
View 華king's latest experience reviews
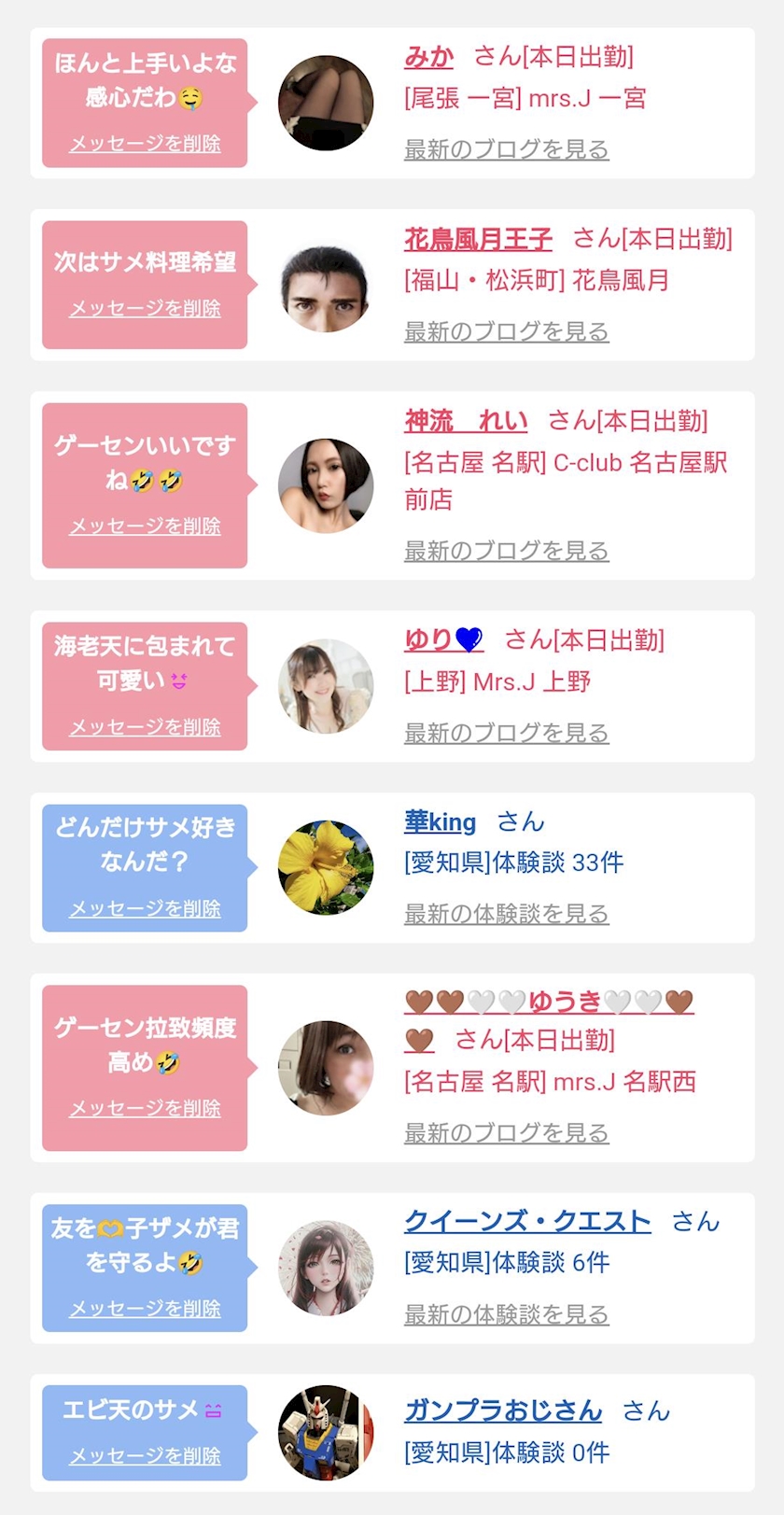click(506, 914)
